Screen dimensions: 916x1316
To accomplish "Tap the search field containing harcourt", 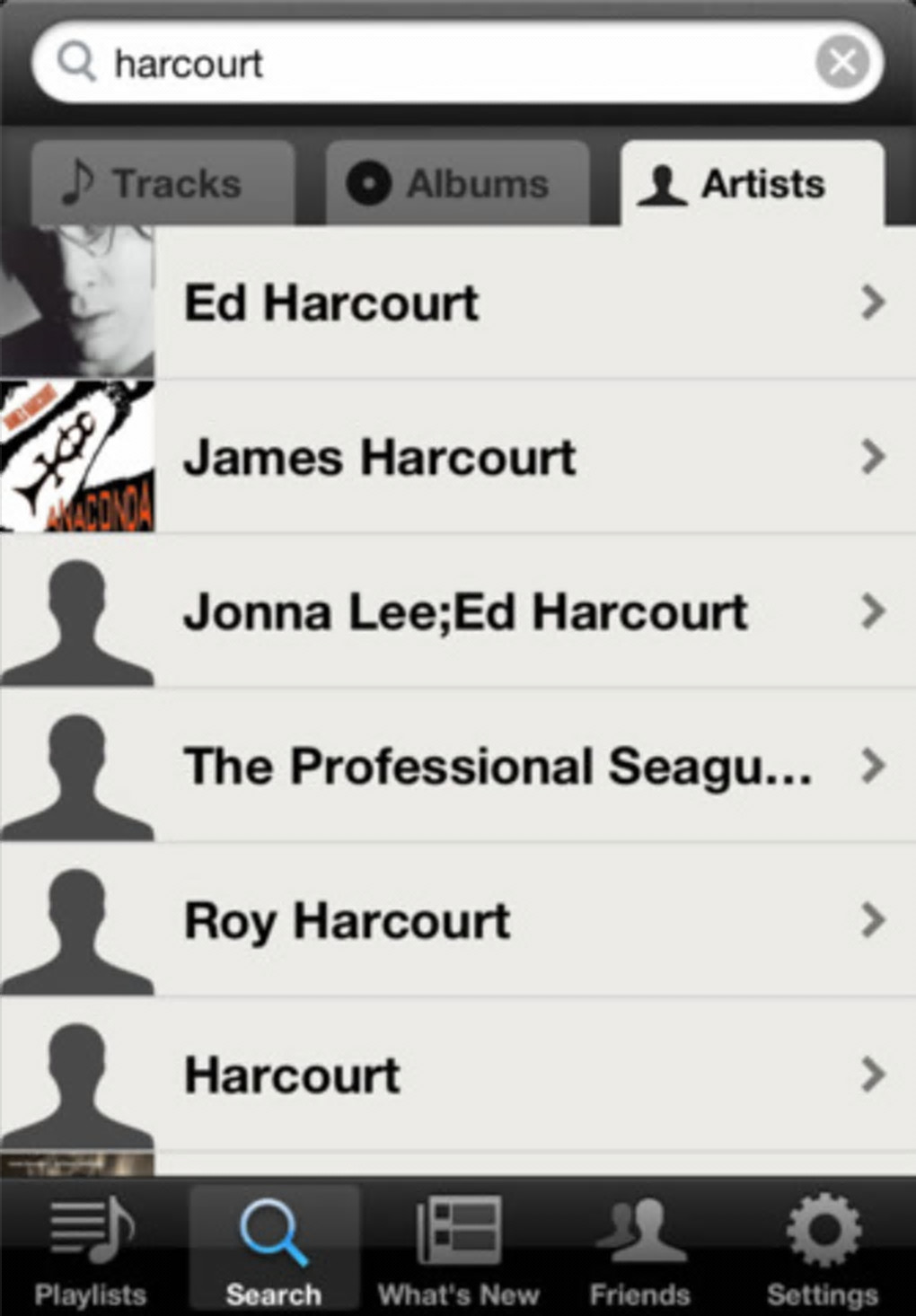I will tap(431, 64).
